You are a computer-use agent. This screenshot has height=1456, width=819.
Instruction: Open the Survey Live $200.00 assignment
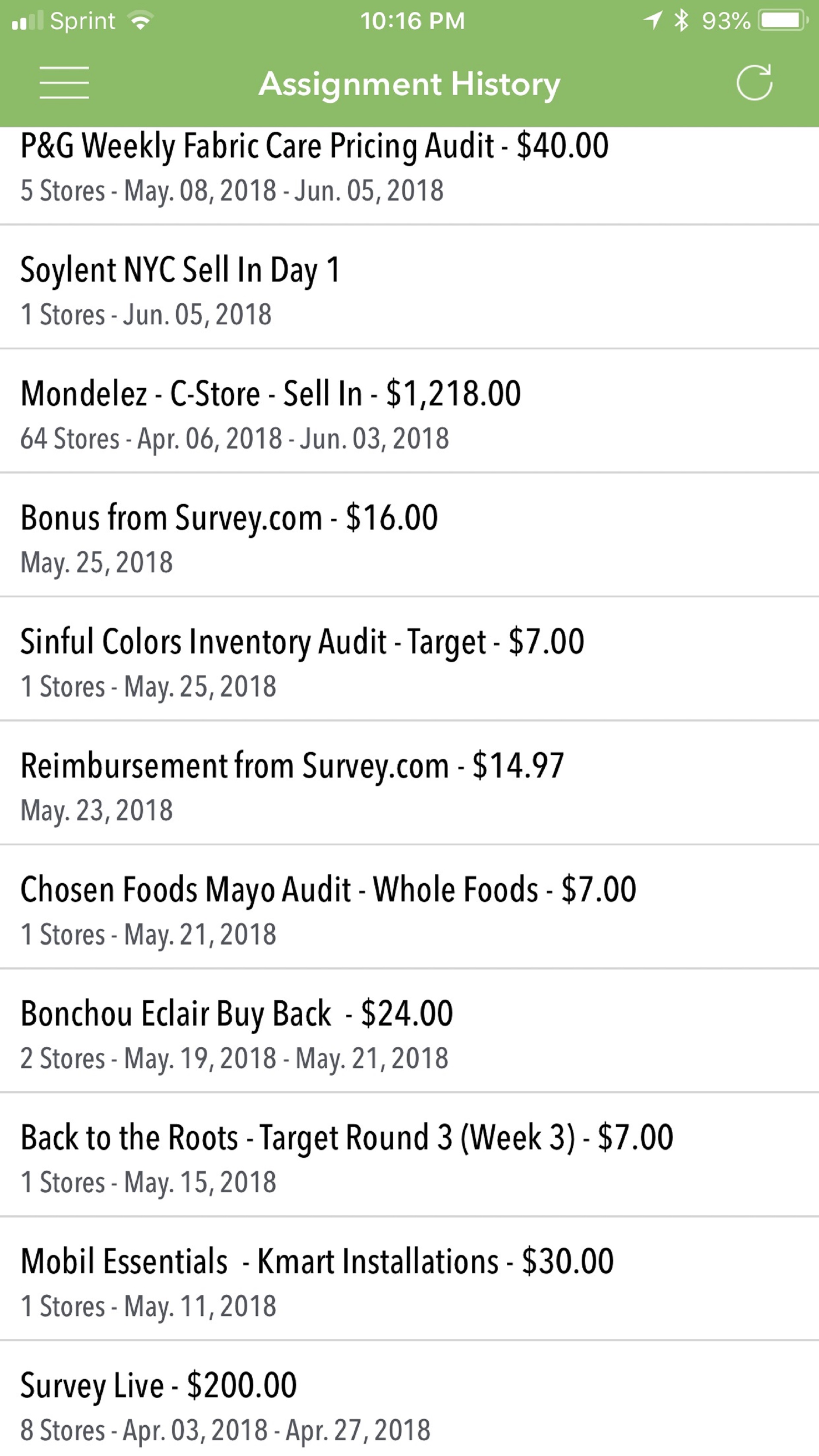coord(409,1398)
